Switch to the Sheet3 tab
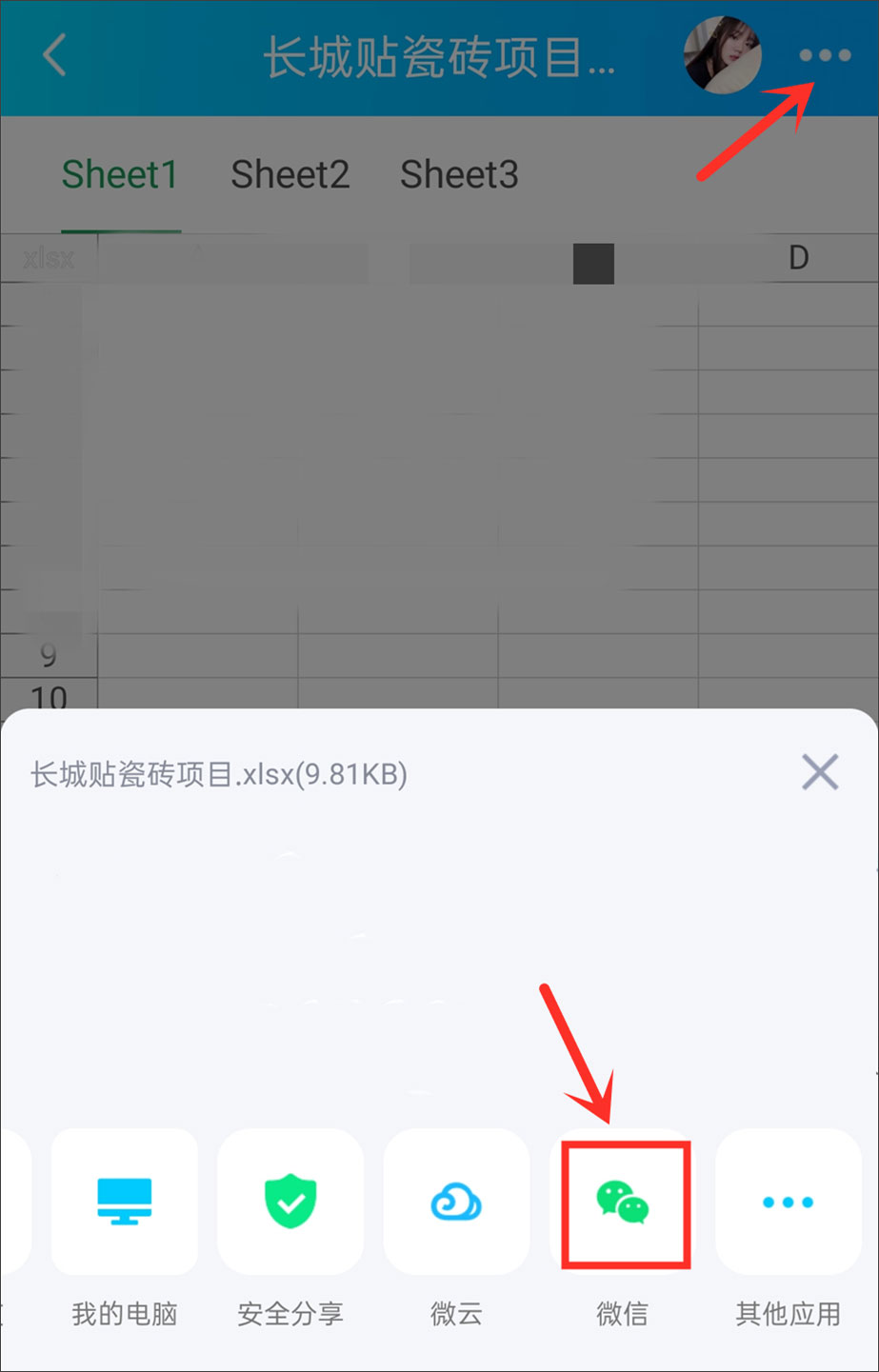Screen dimensions: 879x1372 (459, 173)
